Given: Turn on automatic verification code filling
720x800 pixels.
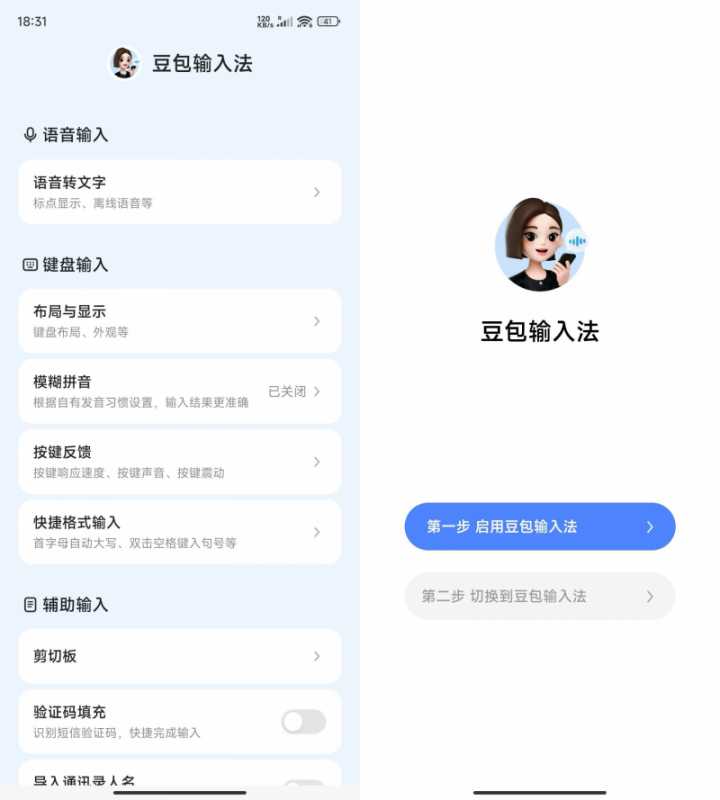Looking at the screenshot, I should [303, 720].
